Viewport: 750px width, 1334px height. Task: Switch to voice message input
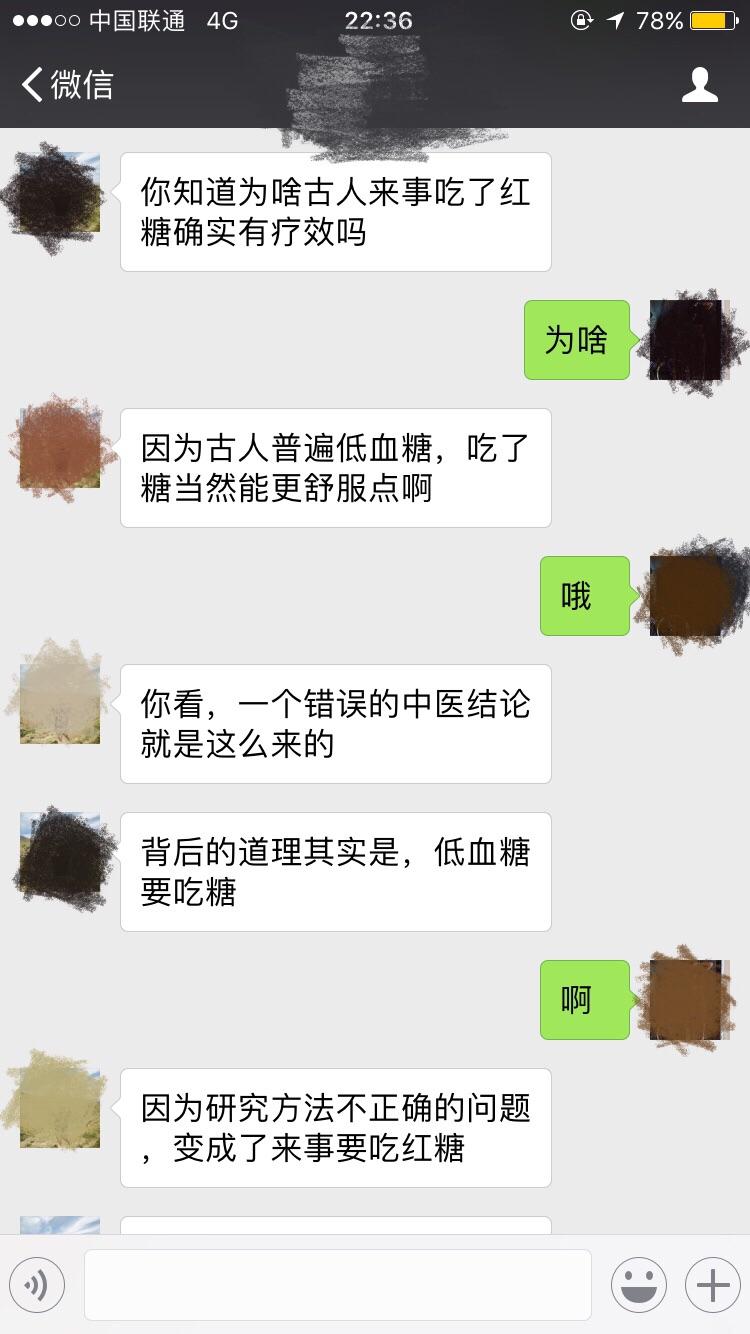click(x=37, y=1284)
